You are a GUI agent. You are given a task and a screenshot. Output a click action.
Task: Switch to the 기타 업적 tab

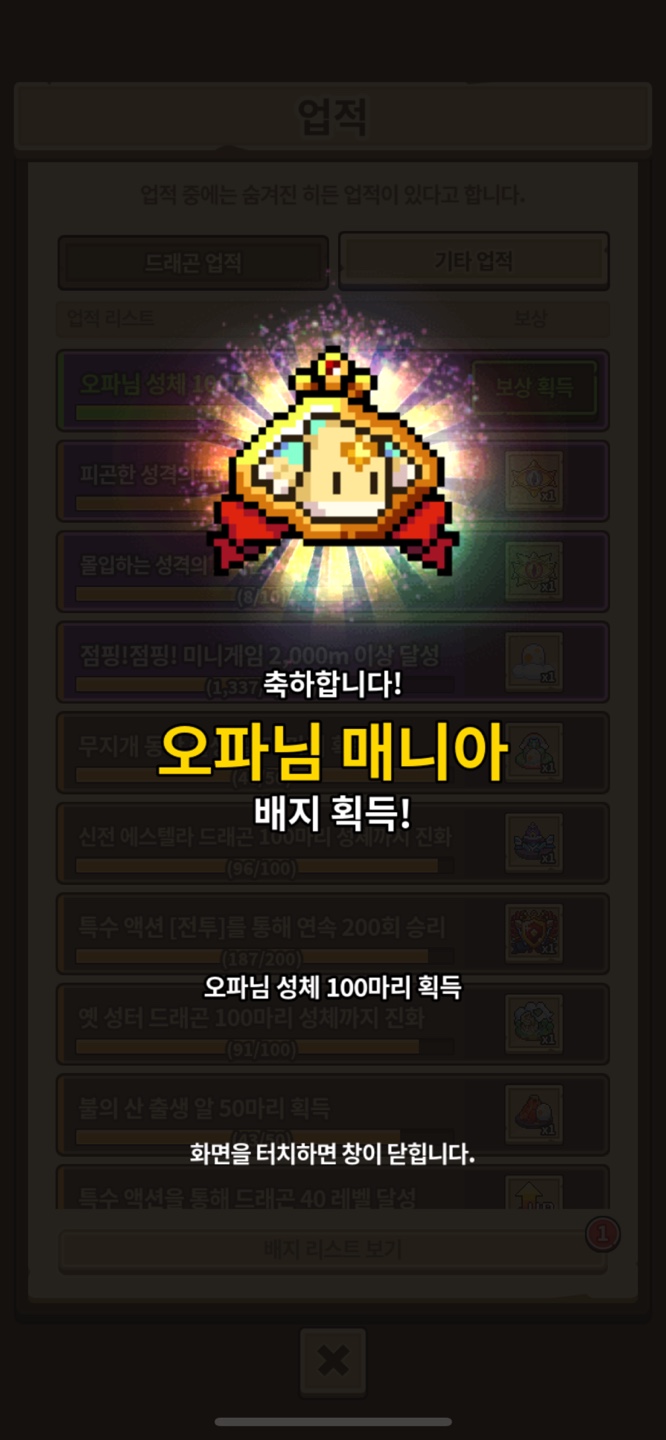pos(473,262)
